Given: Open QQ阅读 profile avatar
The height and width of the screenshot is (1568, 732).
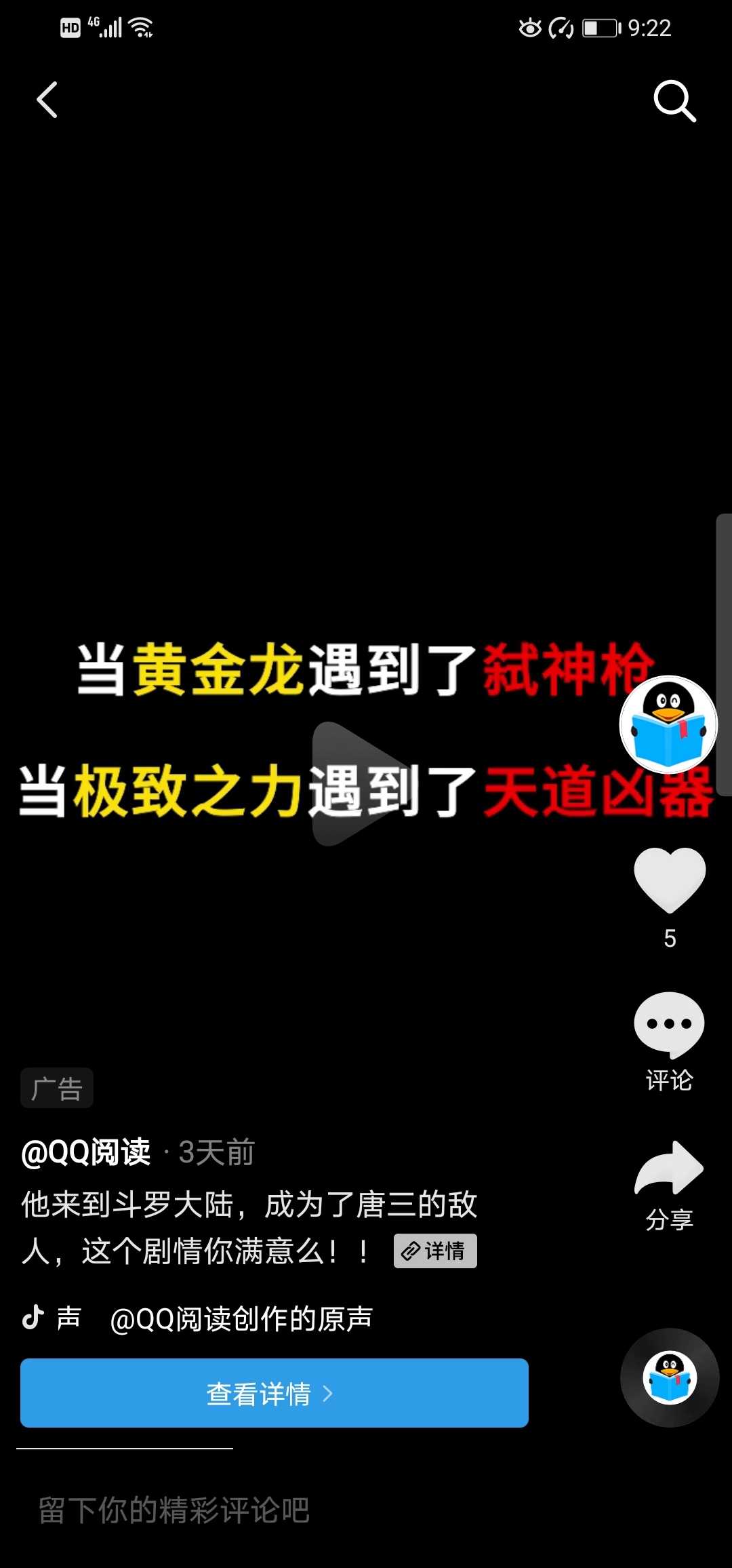Looking at the screenshot, I should coord(668,724).
